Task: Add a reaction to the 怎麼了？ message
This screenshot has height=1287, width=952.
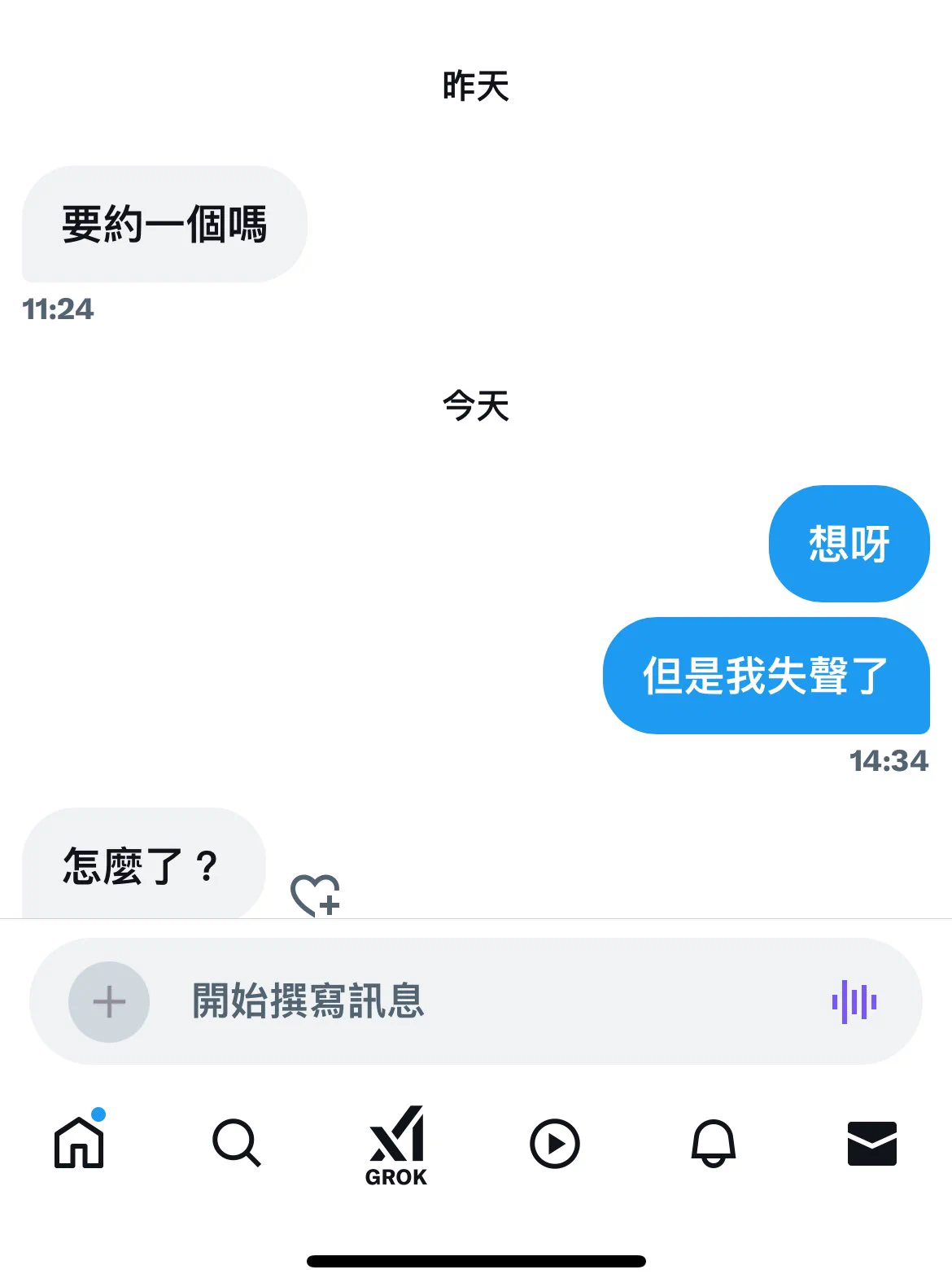Action: [x=316, y=895]
